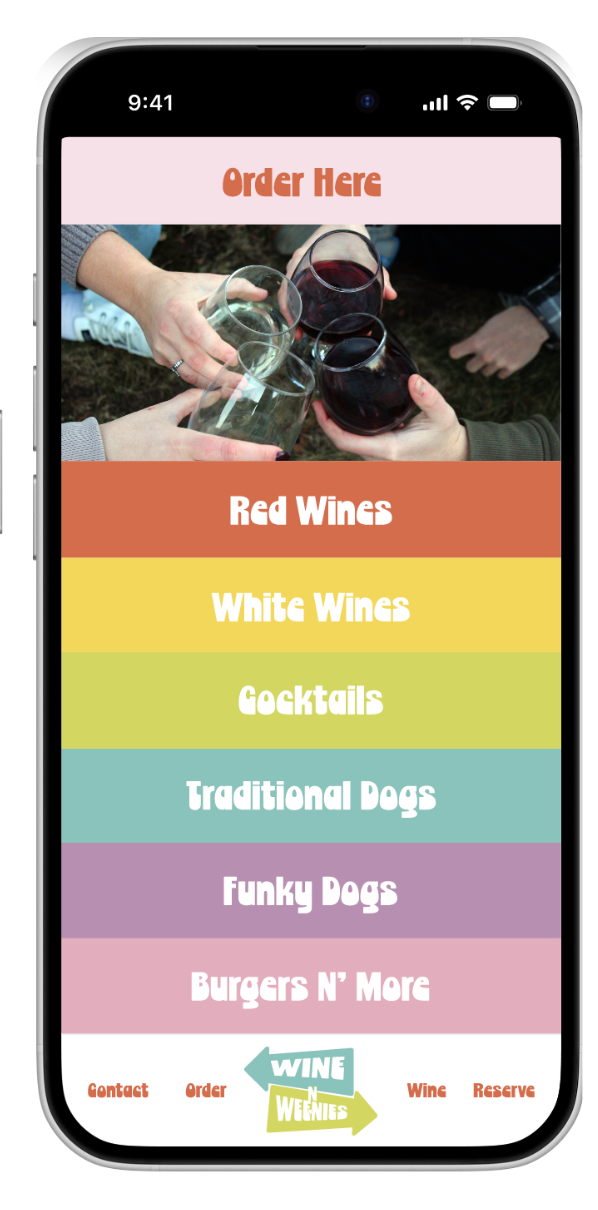Open the White Wines category
The height and width of the screenshot is (1210, 598).
click(311, 606)
